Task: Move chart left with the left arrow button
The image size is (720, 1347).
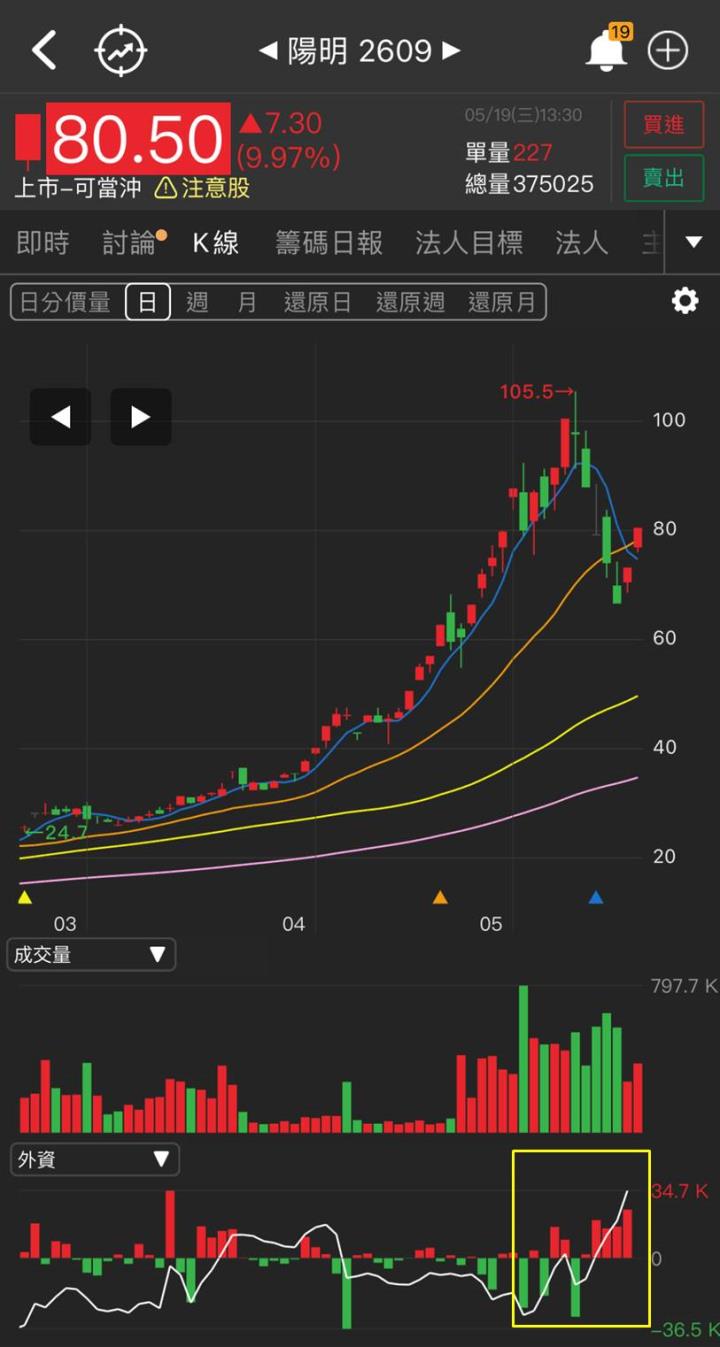Action: tap(60, 416)
